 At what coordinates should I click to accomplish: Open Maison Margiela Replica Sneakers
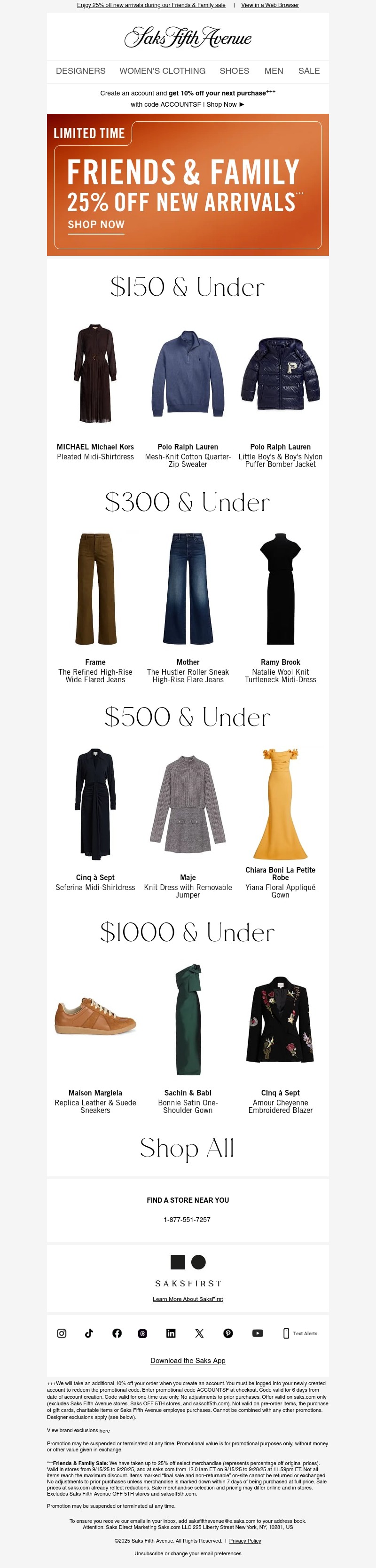95,1019
